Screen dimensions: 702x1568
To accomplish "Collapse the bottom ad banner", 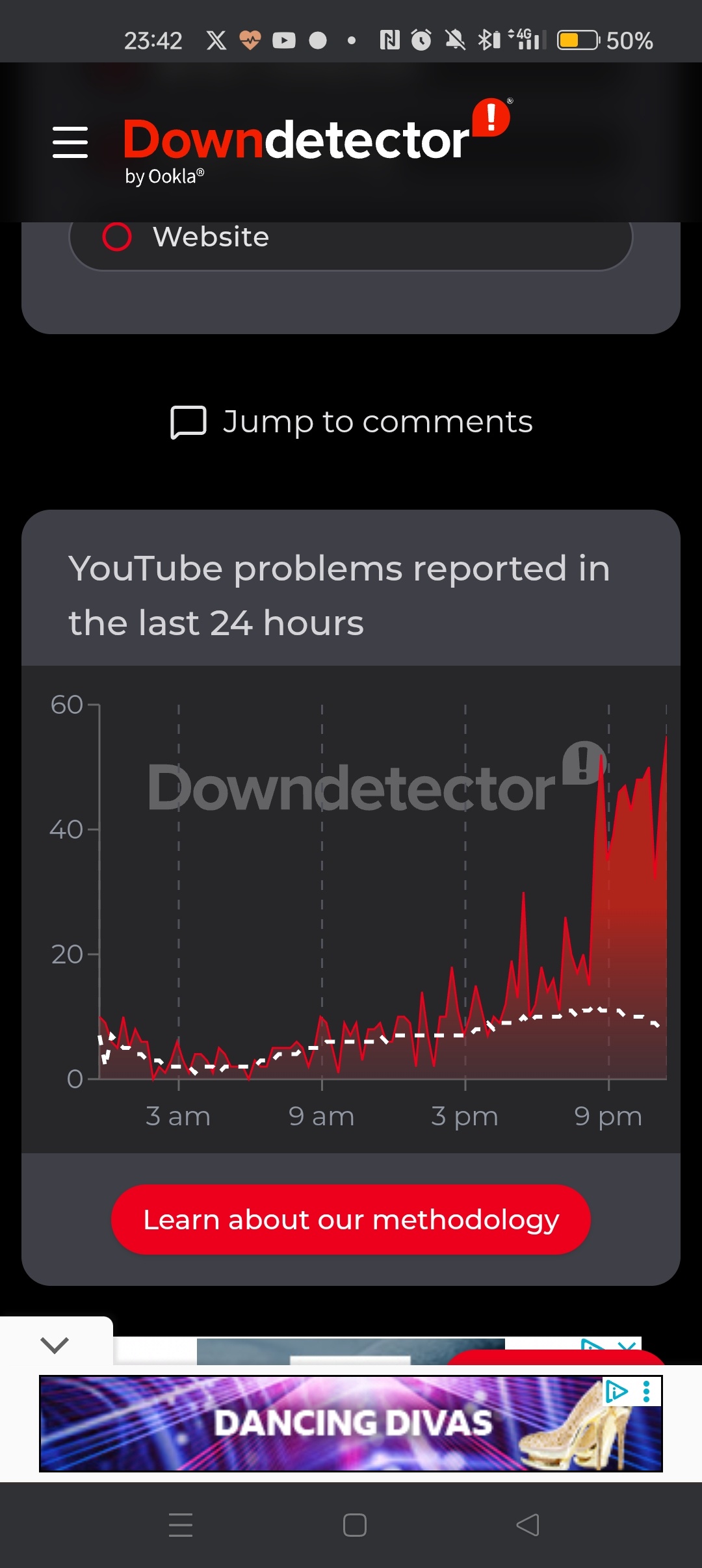I will (x=55, y=1344).
